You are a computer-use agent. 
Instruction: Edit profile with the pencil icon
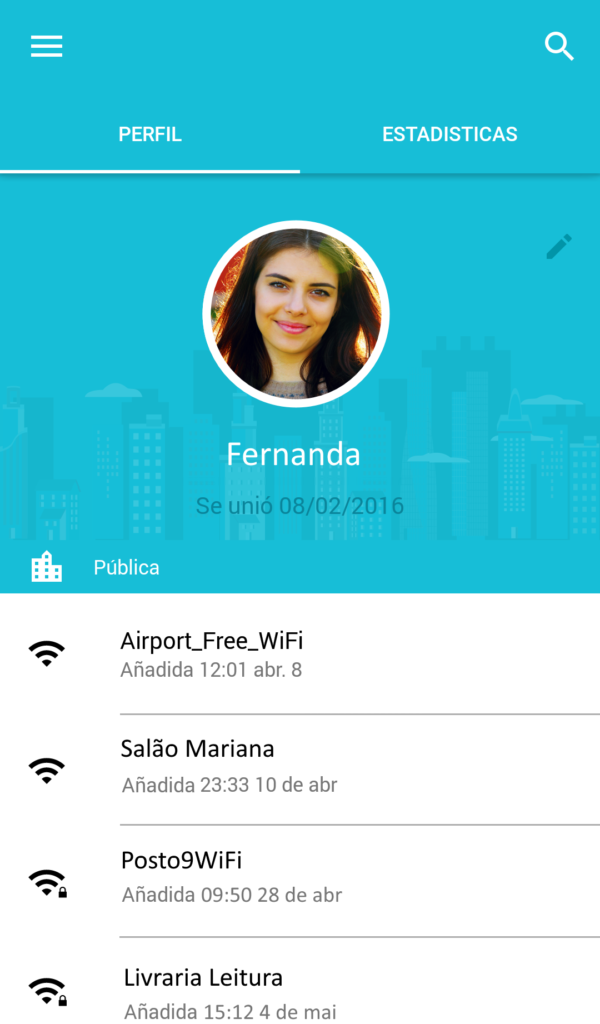pos(559,247)
